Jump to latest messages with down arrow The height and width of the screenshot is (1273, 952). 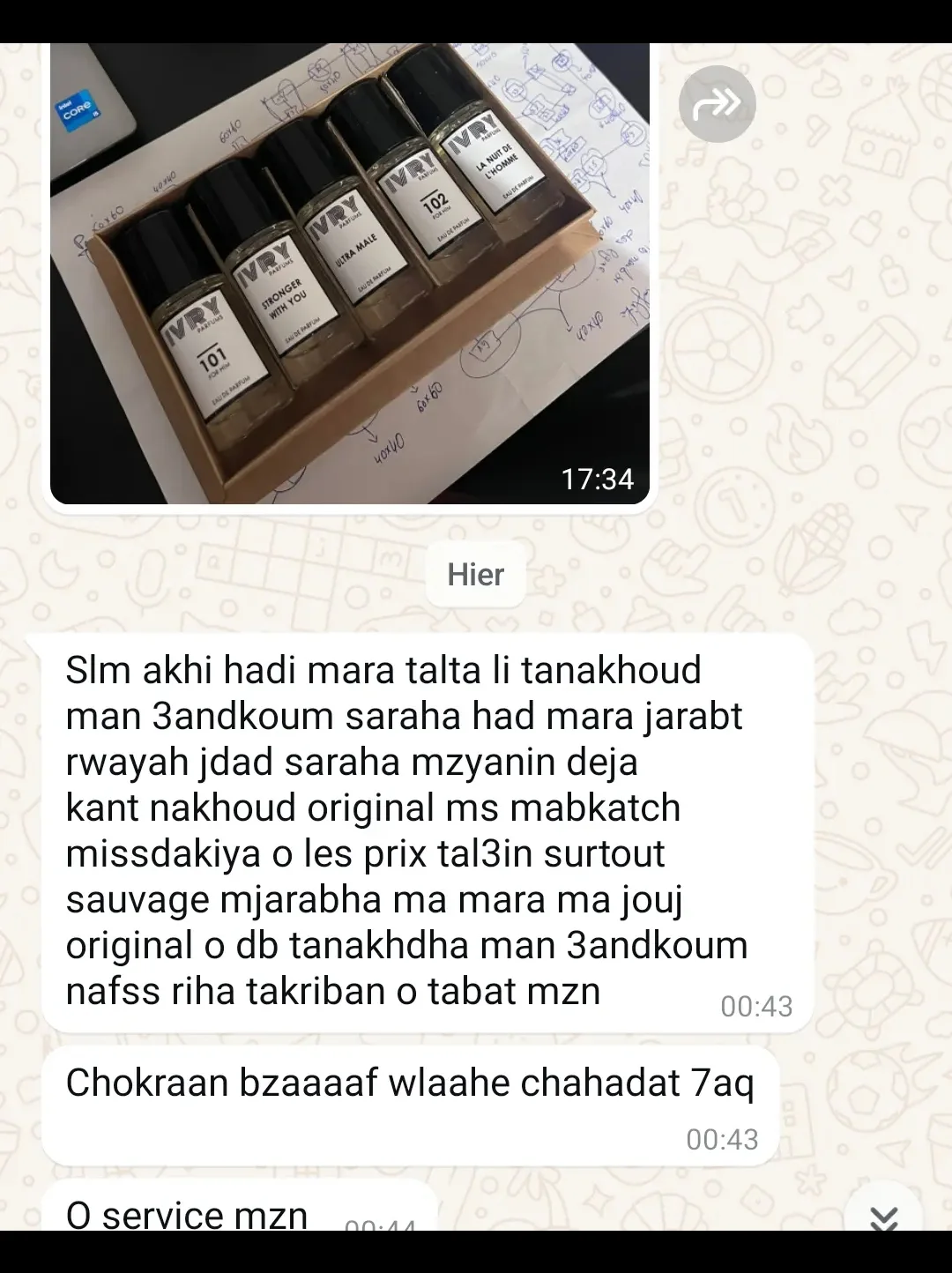[883, 1217]
